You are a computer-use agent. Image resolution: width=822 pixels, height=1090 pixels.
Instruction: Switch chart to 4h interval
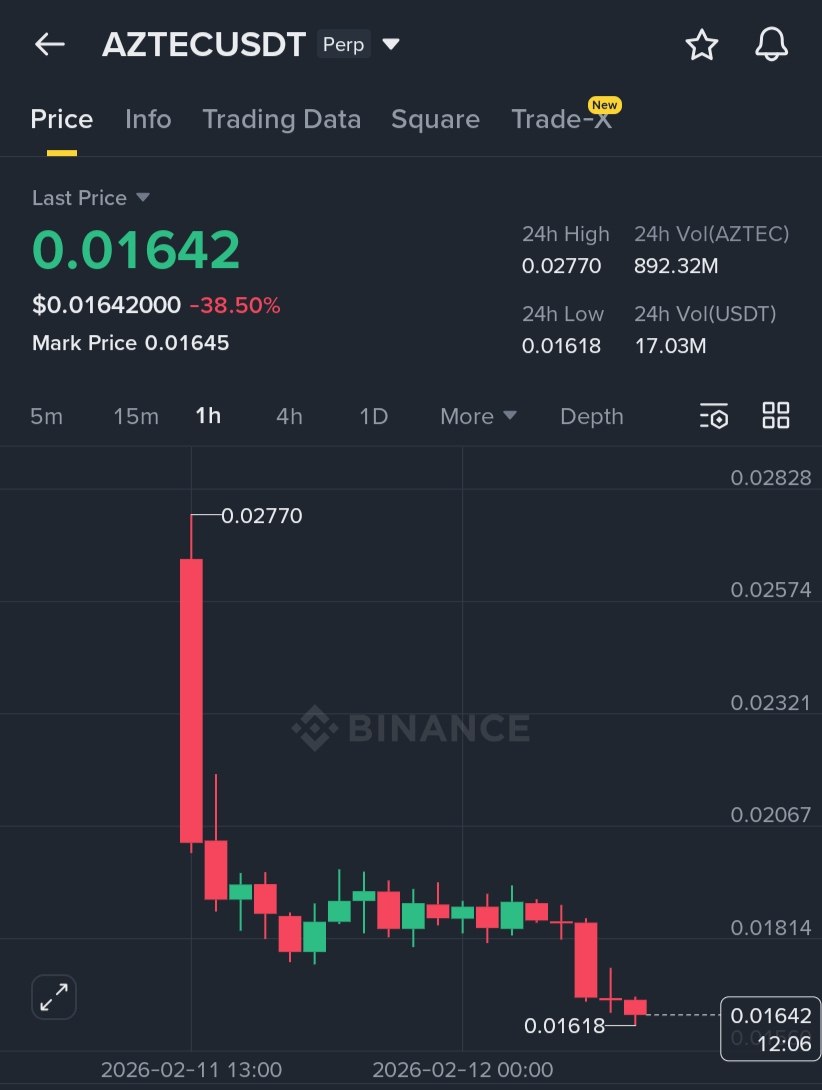[289, 416]
